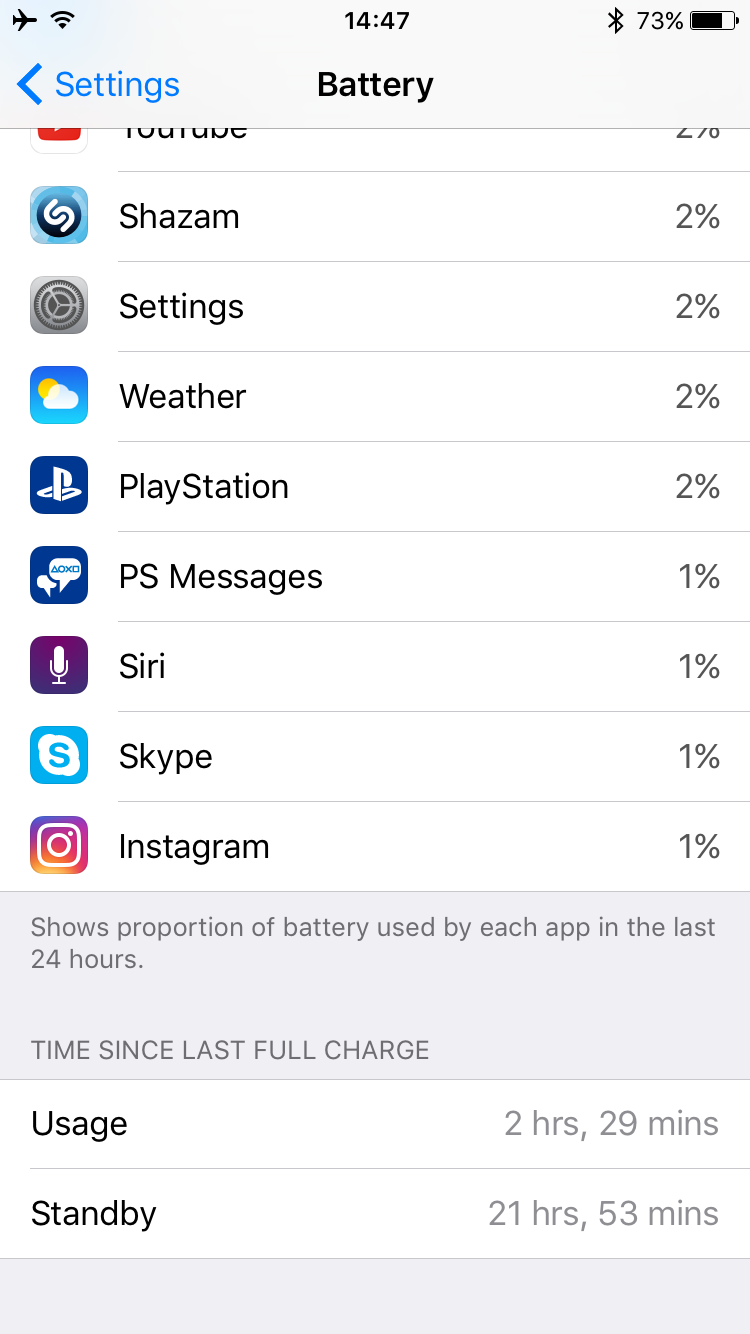Tap the PS Messages usage row
The image size is (750, 1334).
(375, 577)
